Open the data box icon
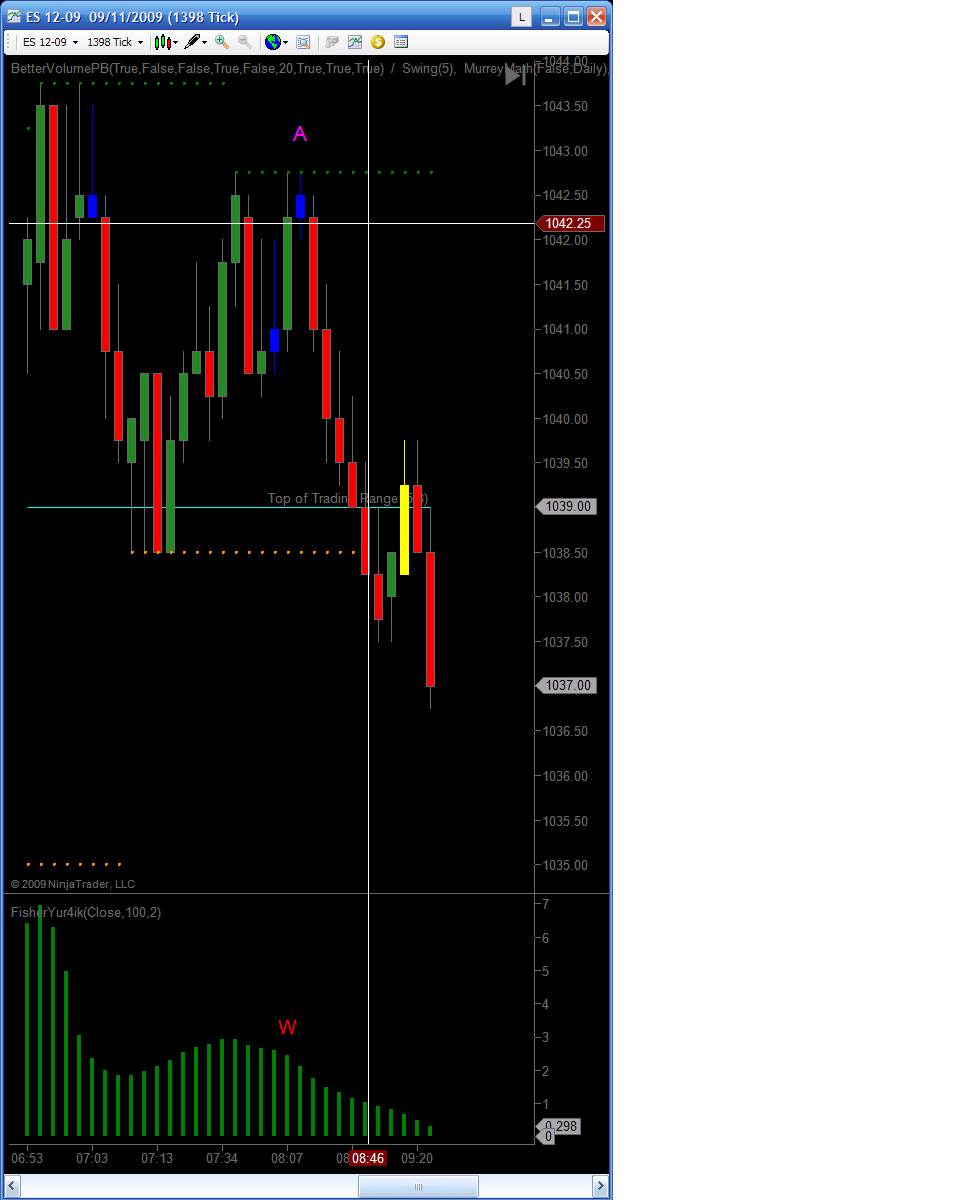 tap(303, 42)
